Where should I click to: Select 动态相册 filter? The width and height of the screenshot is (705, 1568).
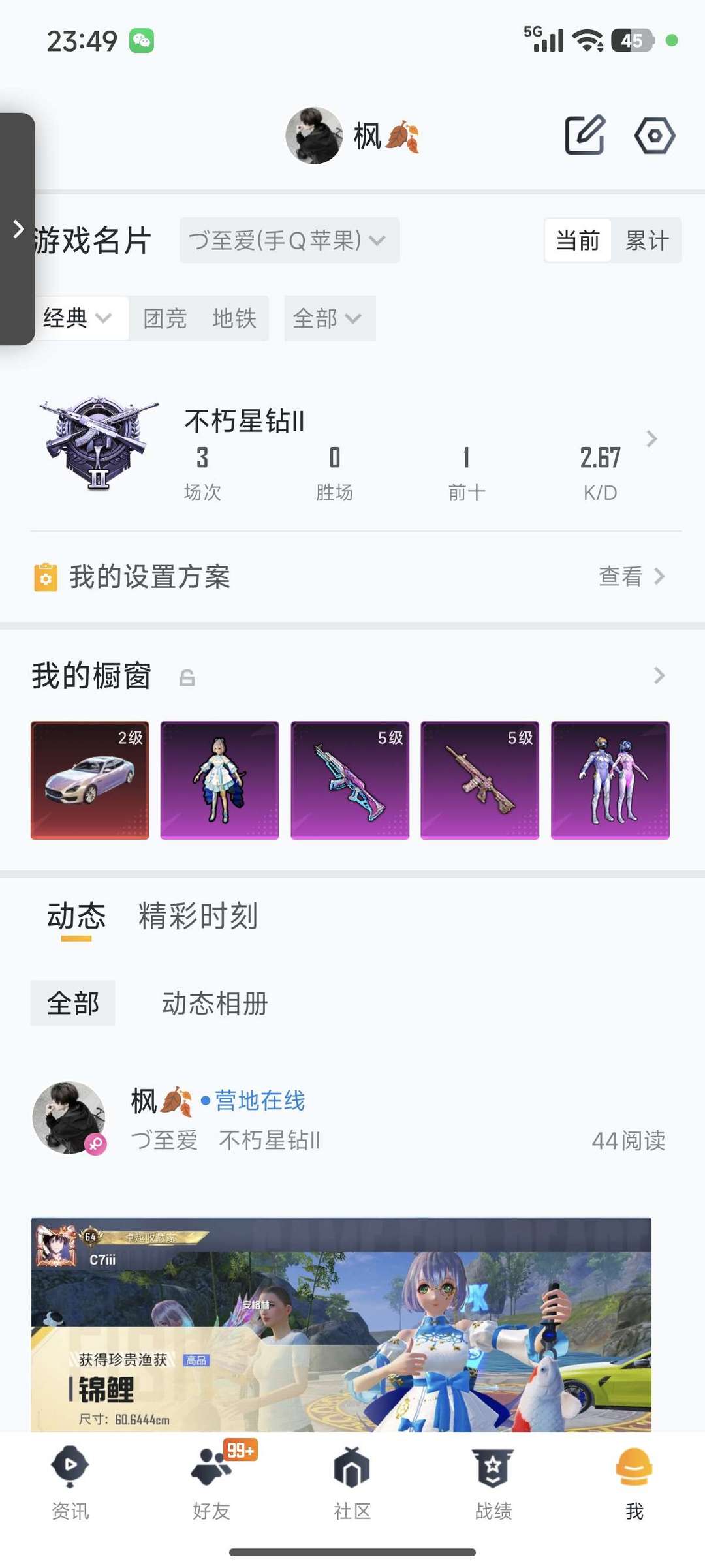click(x=215, y=1004)
